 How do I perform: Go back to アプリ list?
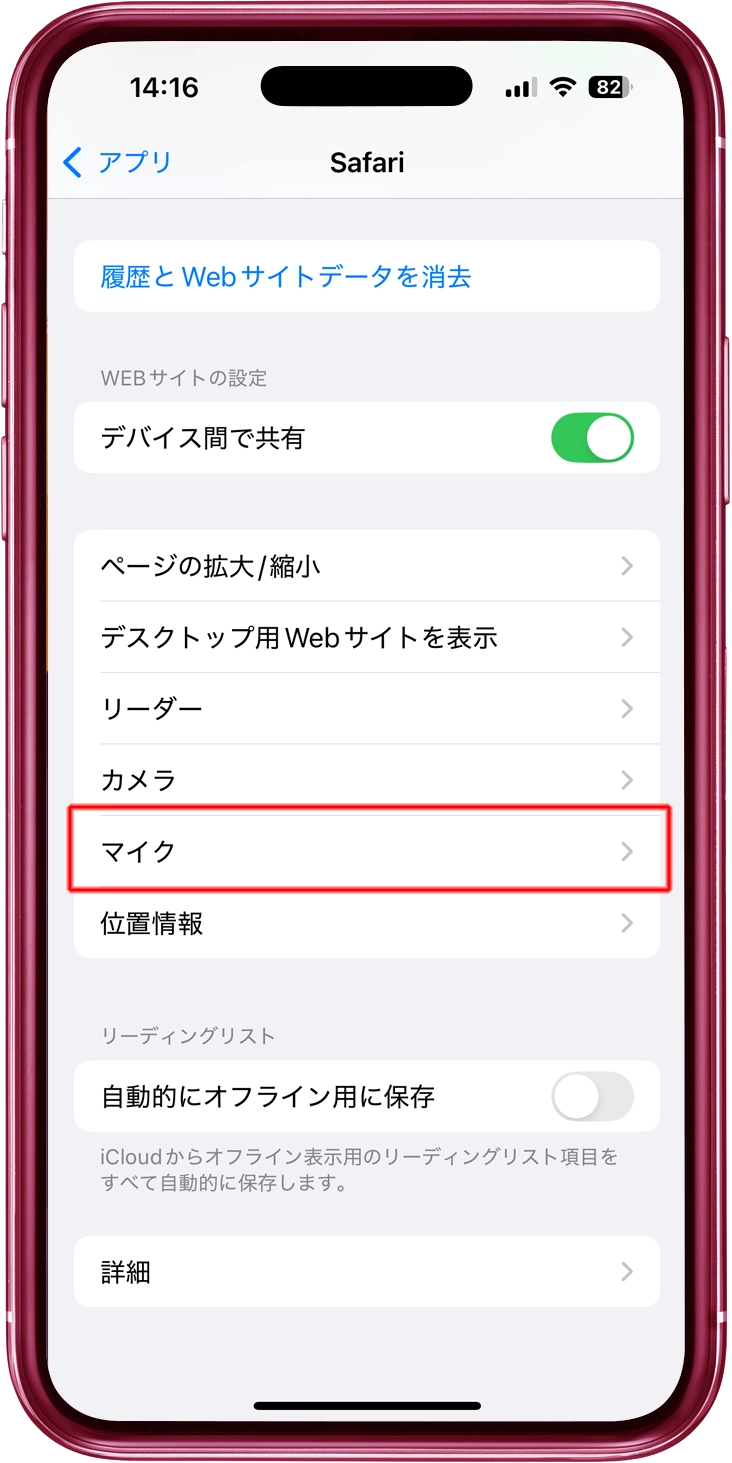pos(118,162)
